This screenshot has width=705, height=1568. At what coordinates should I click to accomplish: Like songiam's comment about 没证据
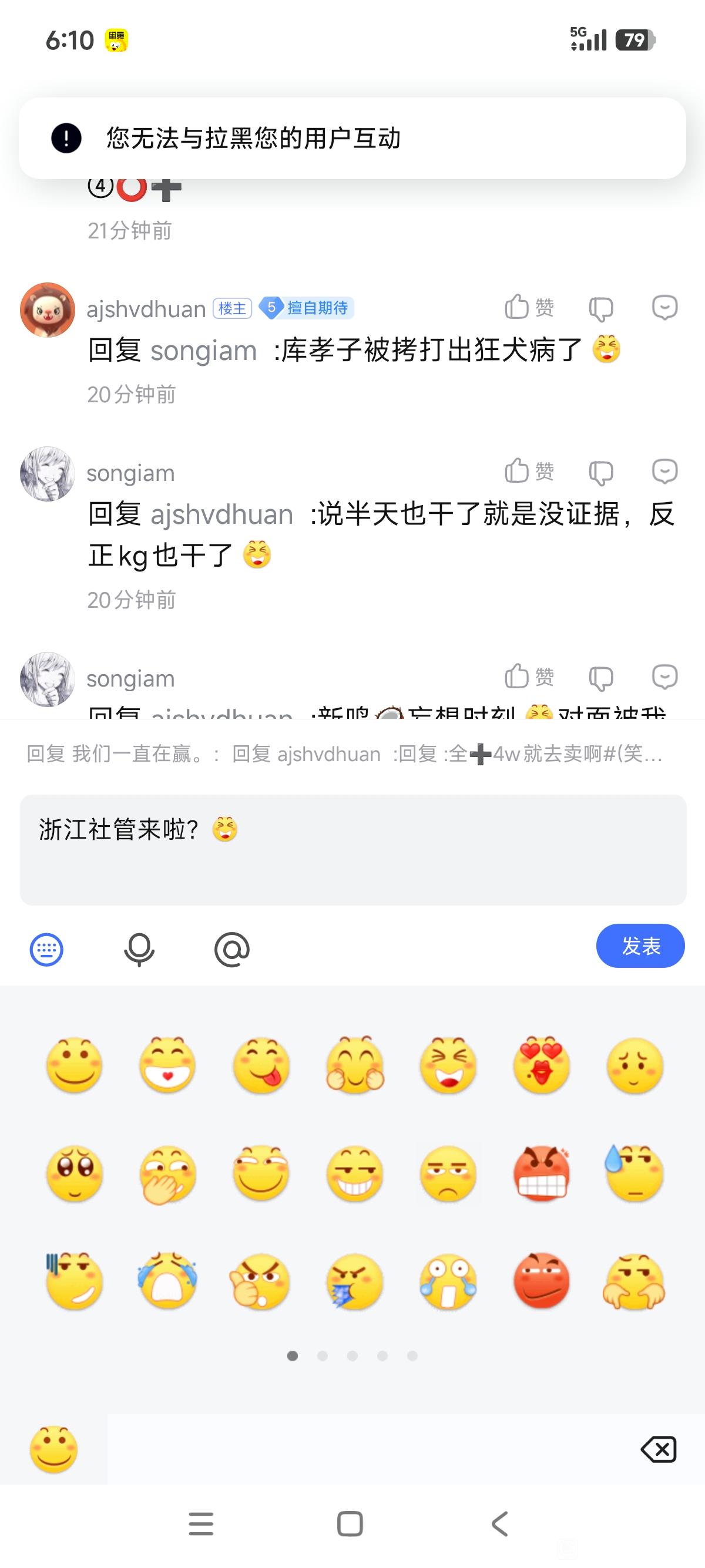pyautogui.click(x=528, y=471)
